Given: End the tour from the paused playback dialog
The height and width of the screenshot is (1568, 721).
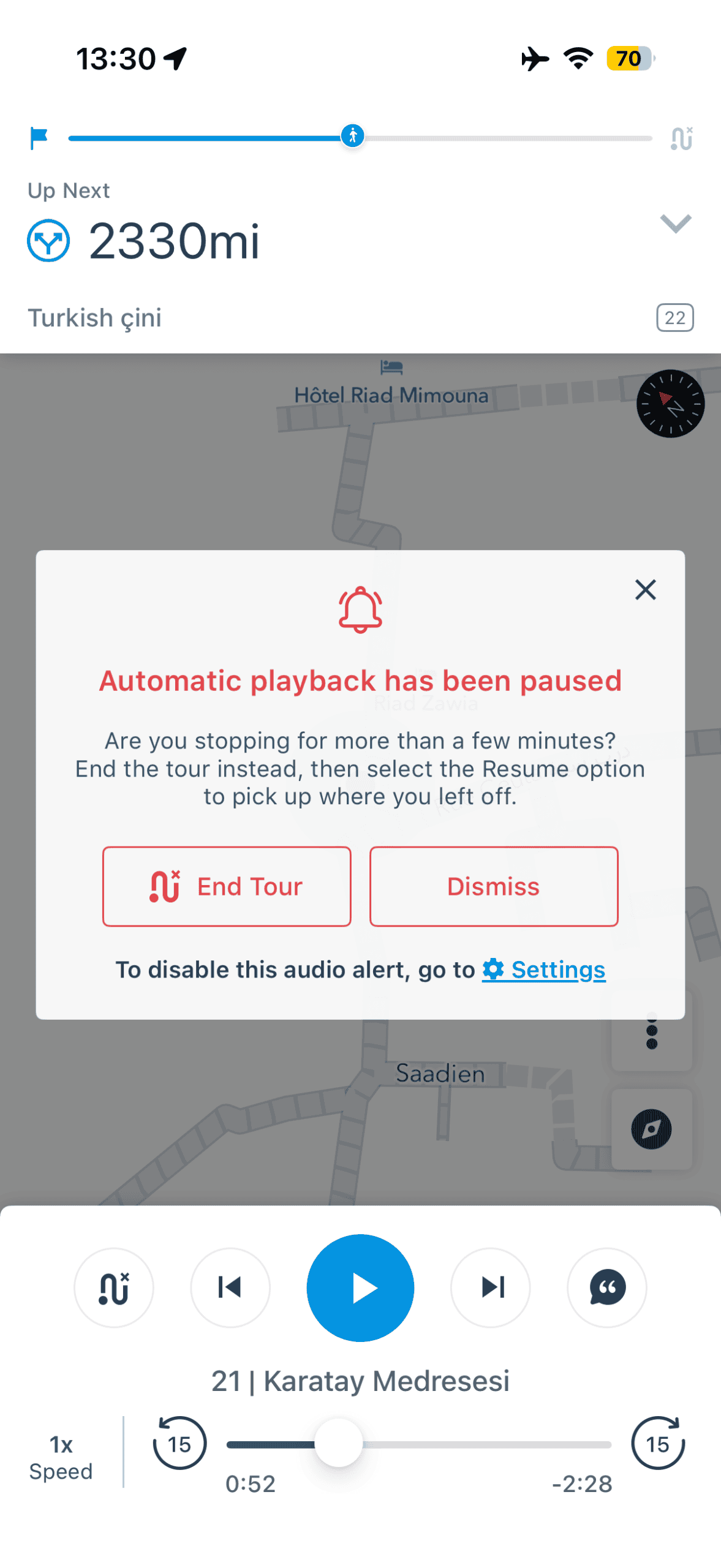Looking at the screenshot, I should (226, 886).
